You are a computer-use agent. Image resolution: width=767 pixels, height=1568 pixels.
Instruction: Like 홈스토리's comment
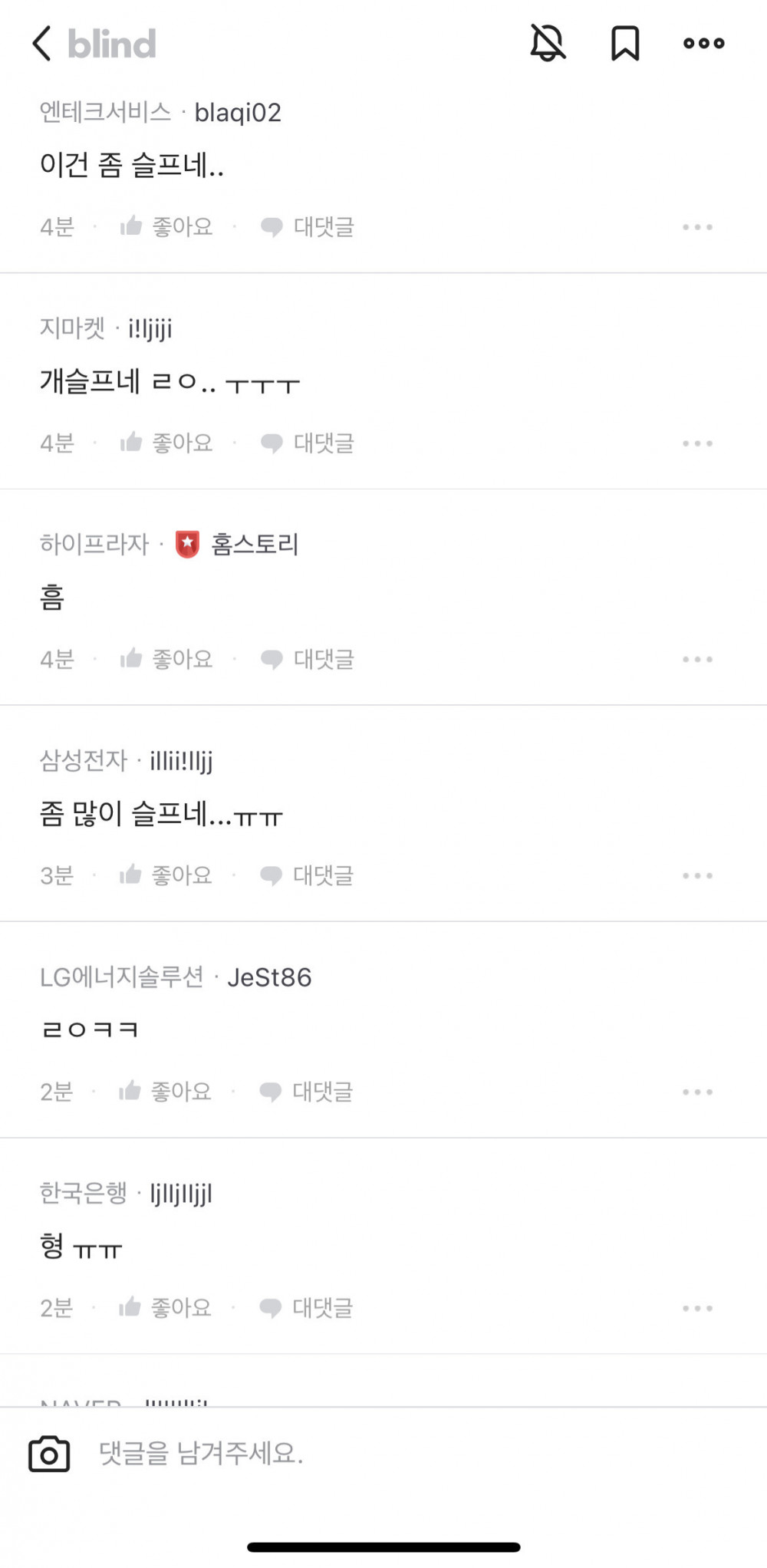[166, 659]
